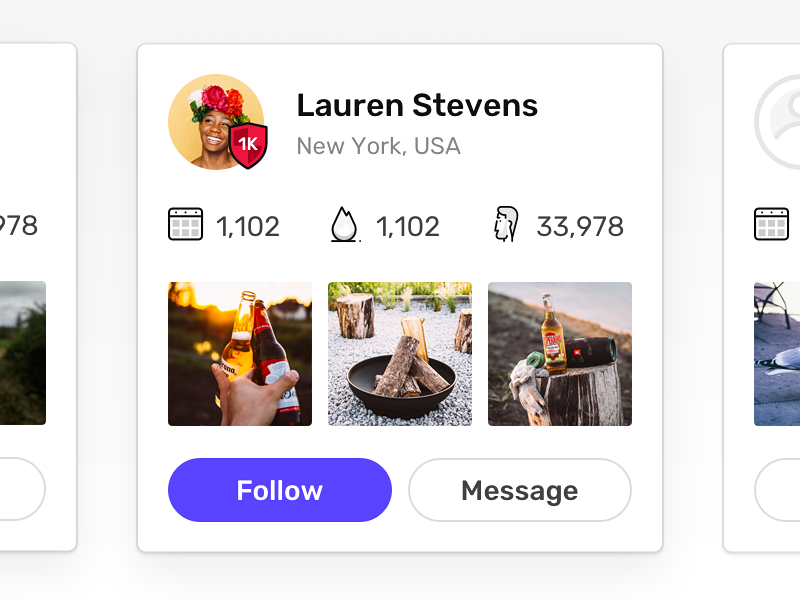Image resolution: width=800 pixels, height=600 pixels.
Task: Message Lauren Stevens
Action: tap(519, 490)
